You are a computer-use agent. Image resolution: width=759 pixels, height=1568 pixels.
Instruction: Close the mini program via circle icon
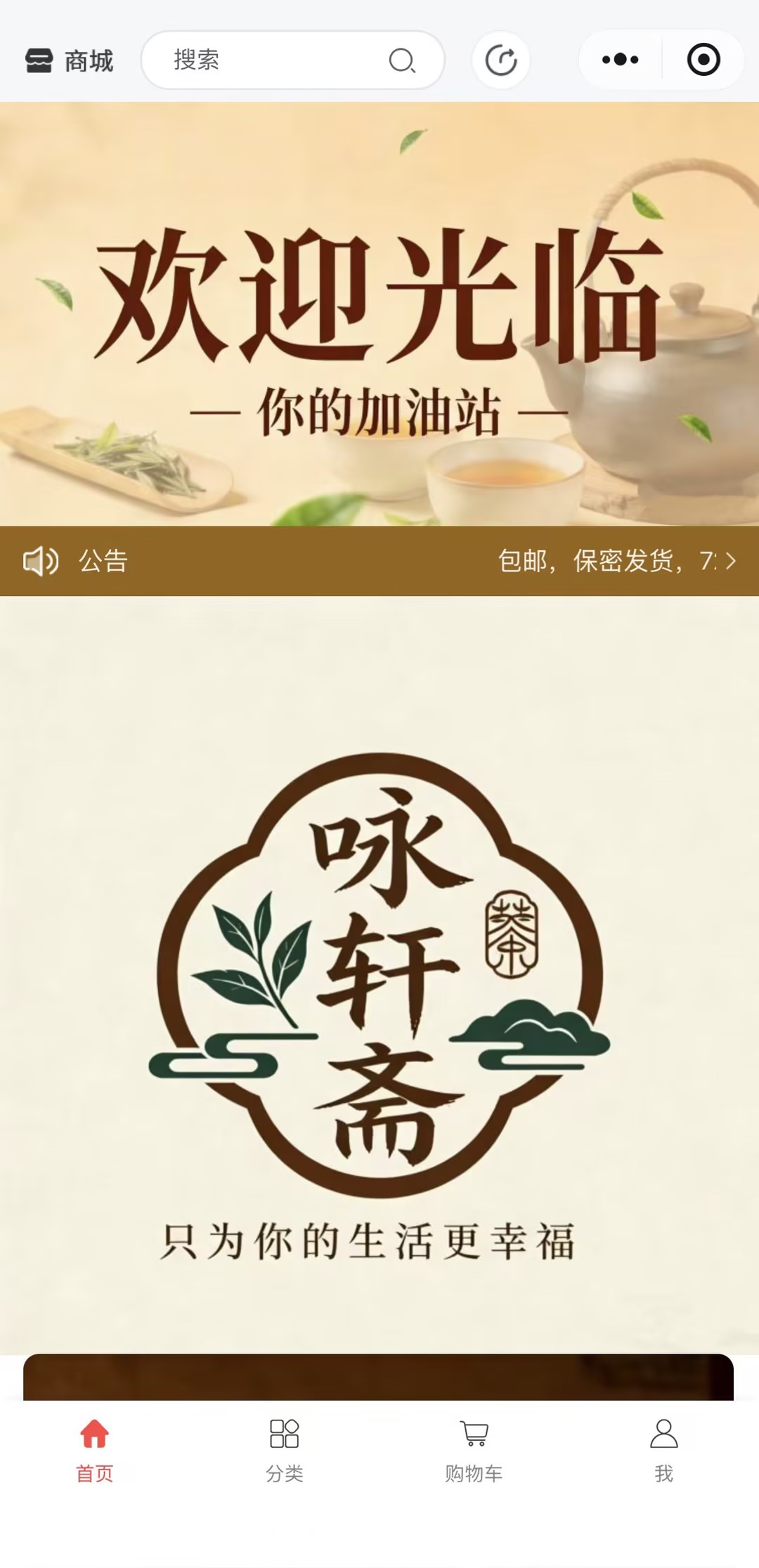tap(703, 60)
